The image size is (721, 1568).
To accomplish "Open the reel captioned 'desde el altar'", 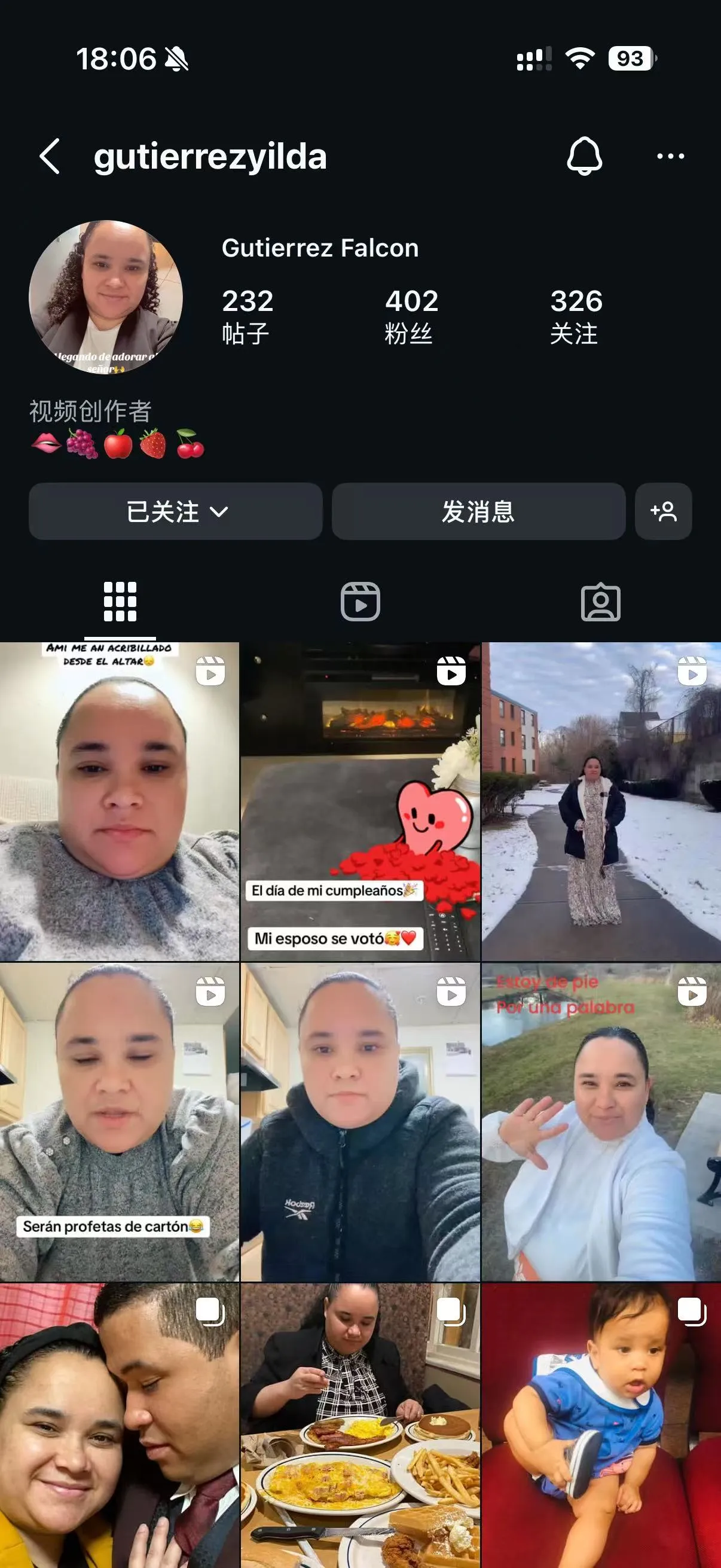I will [x=119, y=802].
